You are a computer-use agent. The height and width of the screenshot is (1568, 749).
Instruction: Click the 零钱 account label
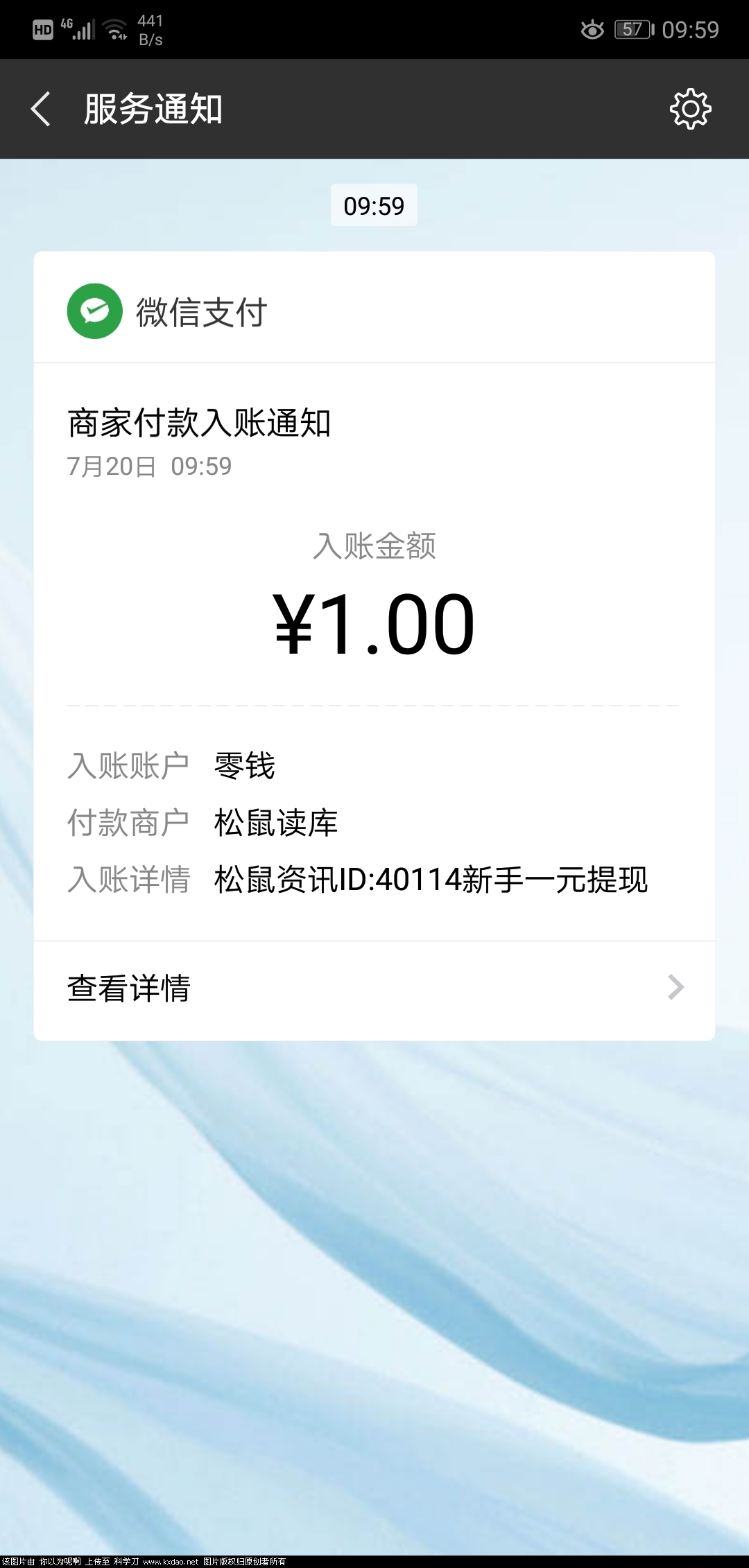coord(243,766)
